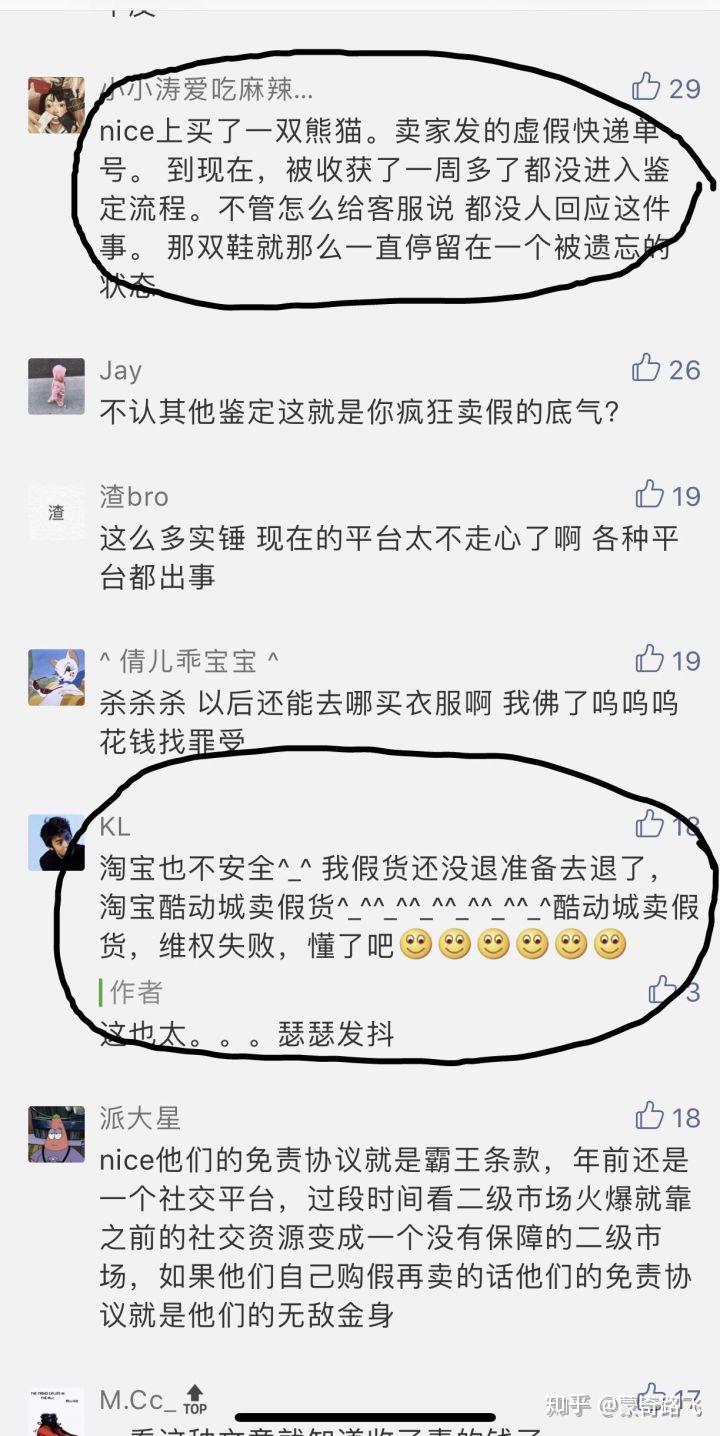The image size is (720, 1436).
Task: Jump back to top with TOP button
Action: pyautogui.click(x=195, y=1401)
